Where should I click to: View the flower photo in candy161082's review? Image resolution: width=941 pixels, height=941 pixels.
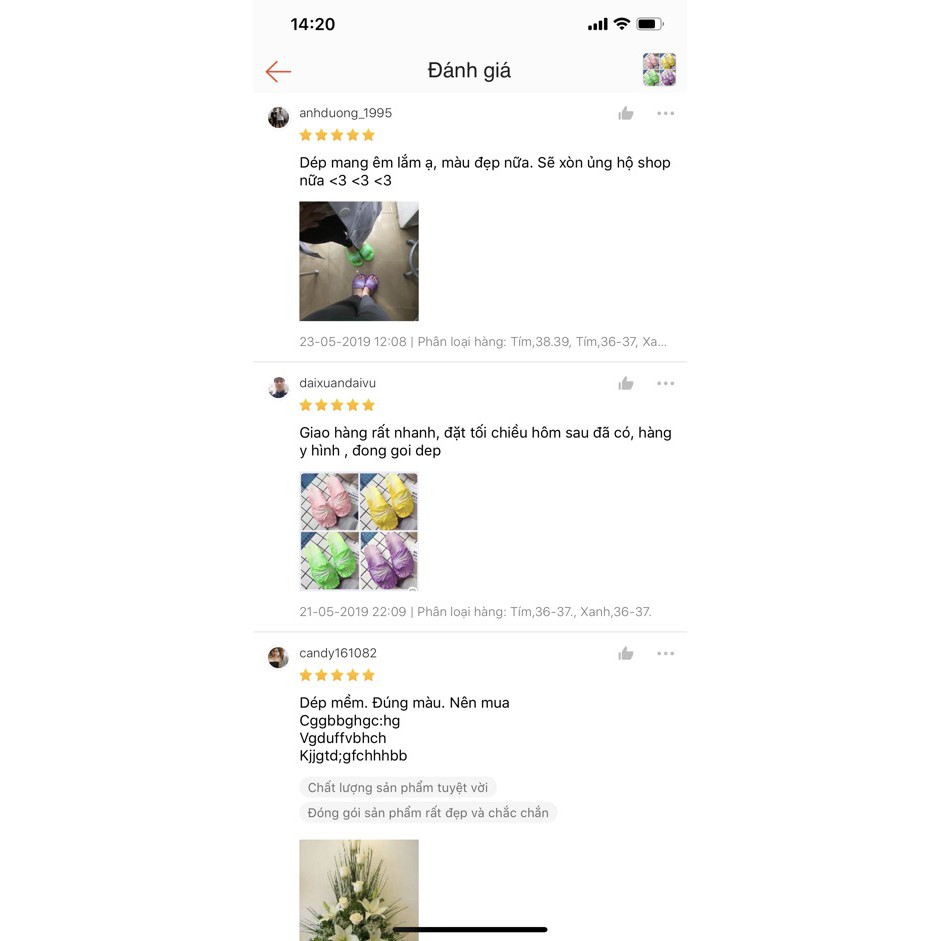click(x=359, y=888)
